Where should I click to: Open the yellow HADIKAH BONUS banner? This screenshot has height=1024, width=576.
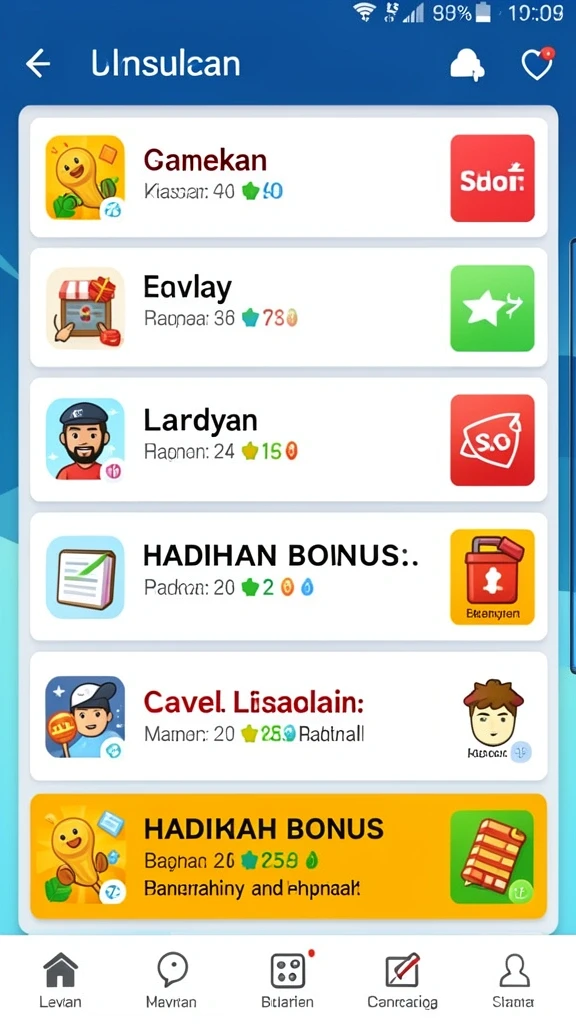pyautogui.click(x=289, y=856)
